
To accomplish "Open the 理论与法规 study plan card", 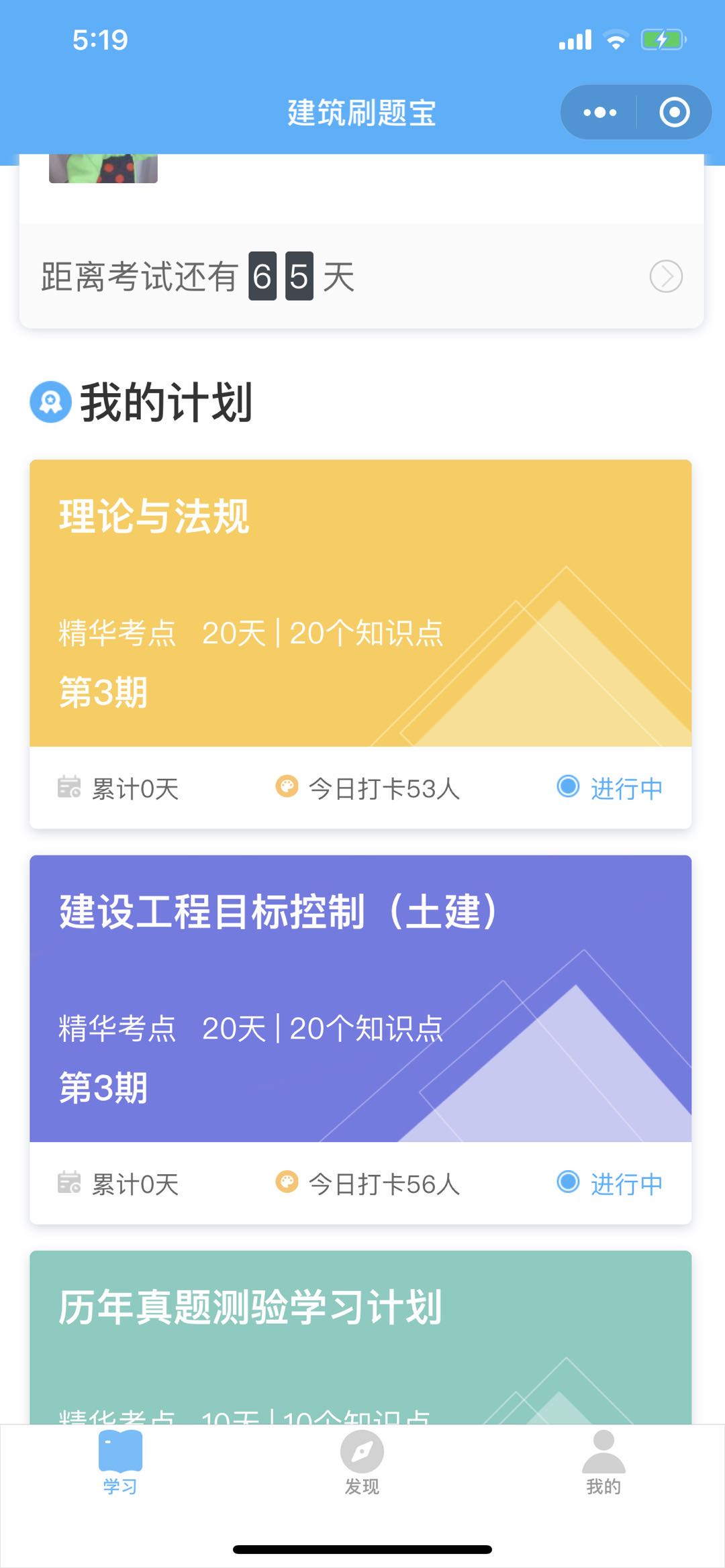I will point(360,604).
